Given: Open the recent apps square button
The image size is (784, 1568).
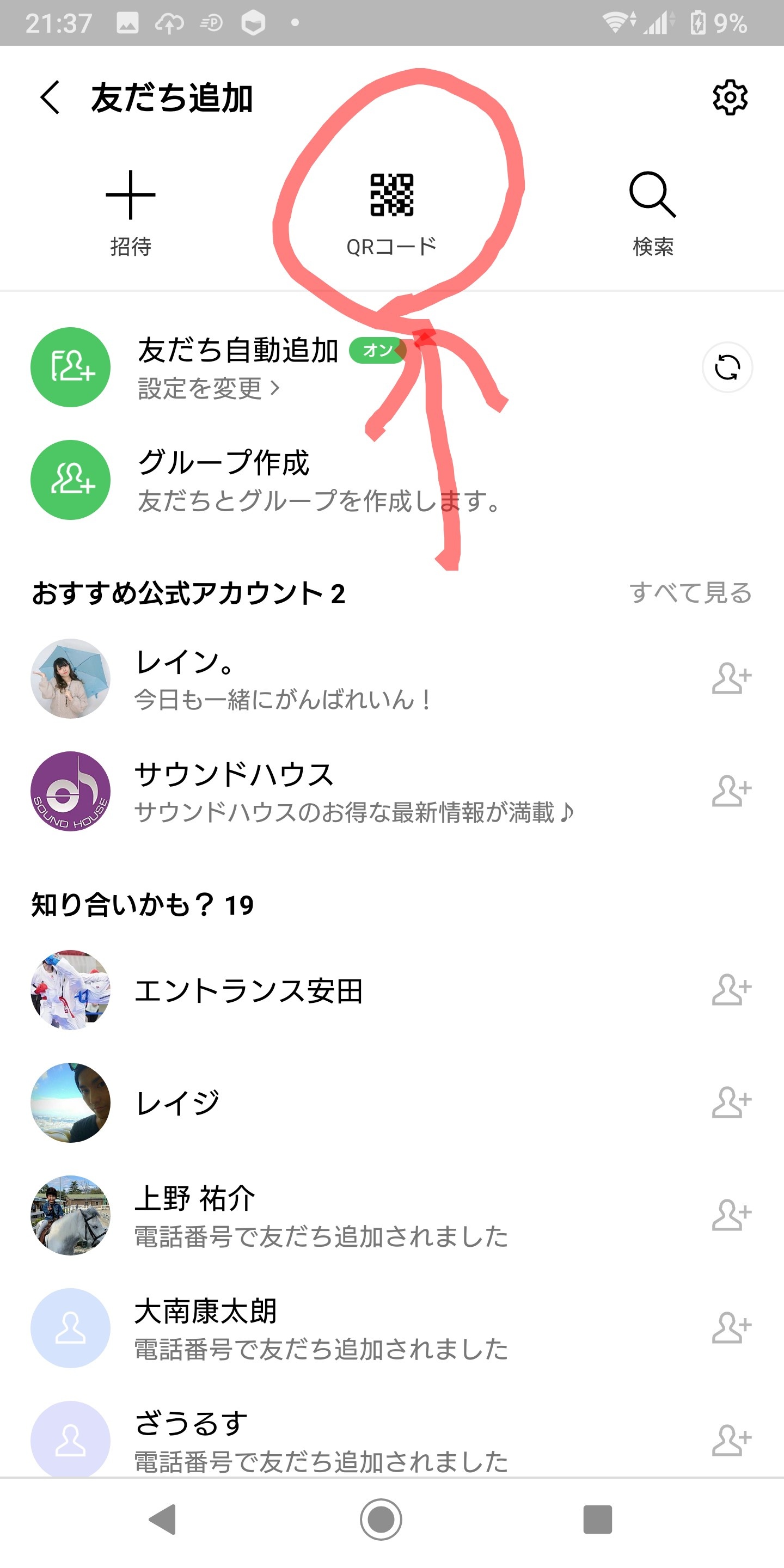Looking at the screenshot, I should coord(597,1520).
